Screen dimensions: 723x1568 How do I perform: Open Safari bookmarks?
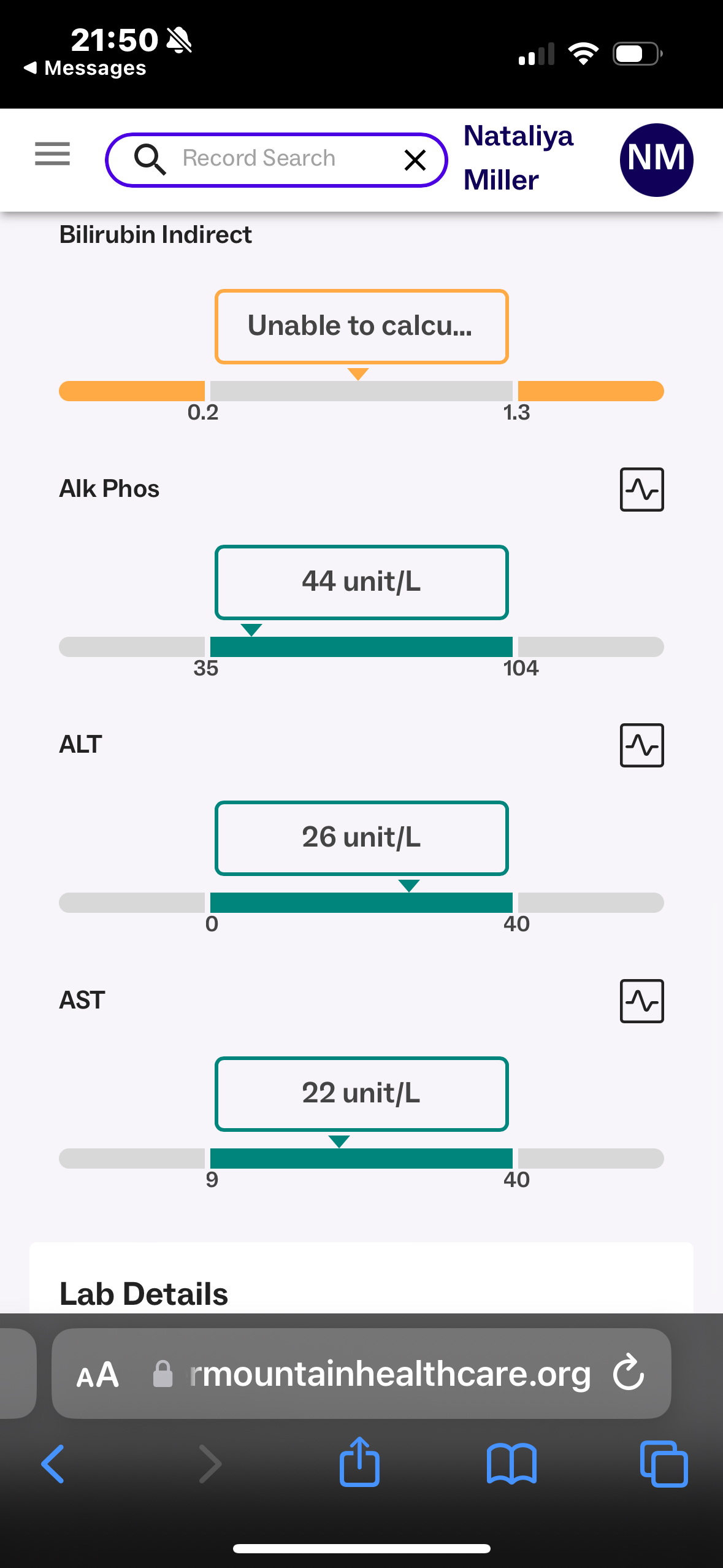(x=511, y=1464)
